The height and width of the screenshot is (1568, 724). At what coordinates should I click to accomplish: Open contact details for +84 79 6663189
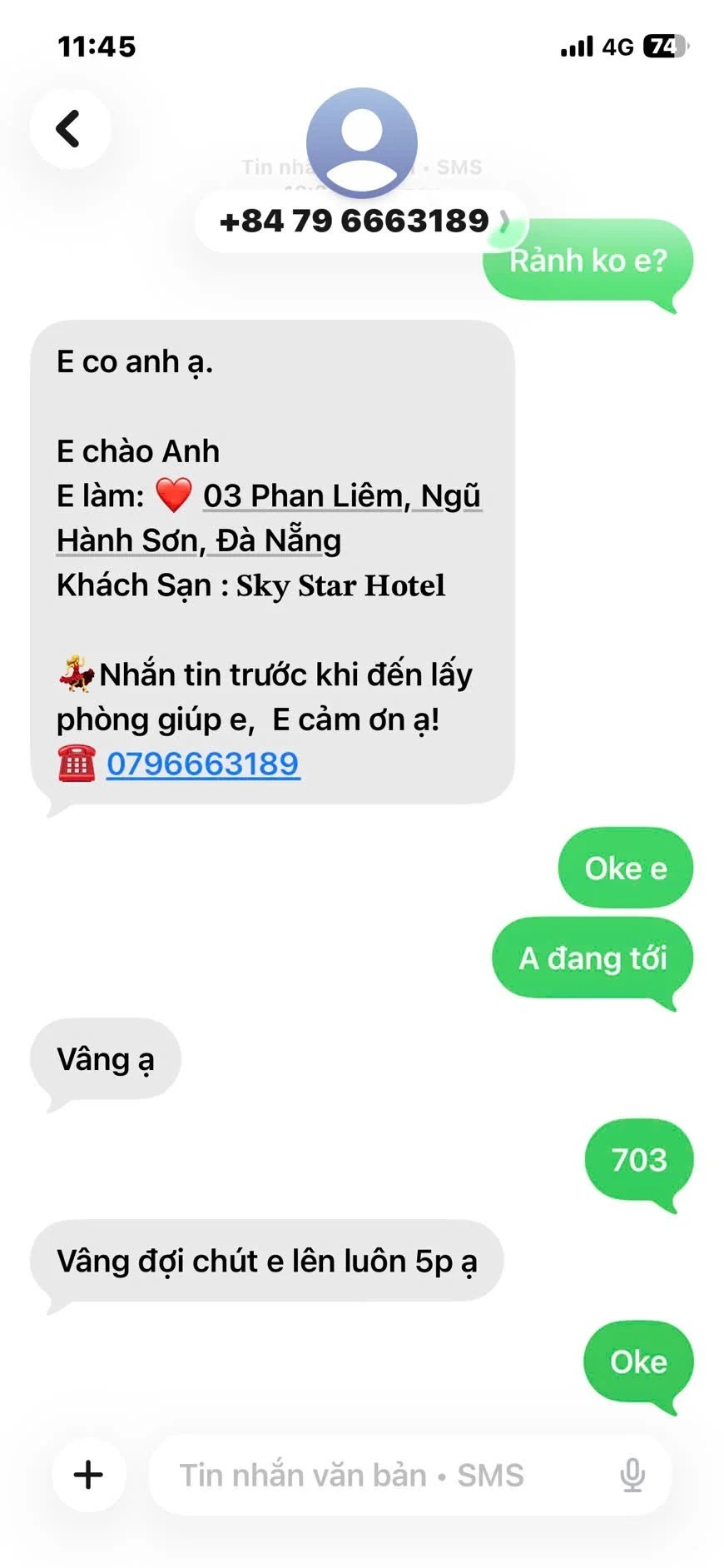[x=362, y=222]
